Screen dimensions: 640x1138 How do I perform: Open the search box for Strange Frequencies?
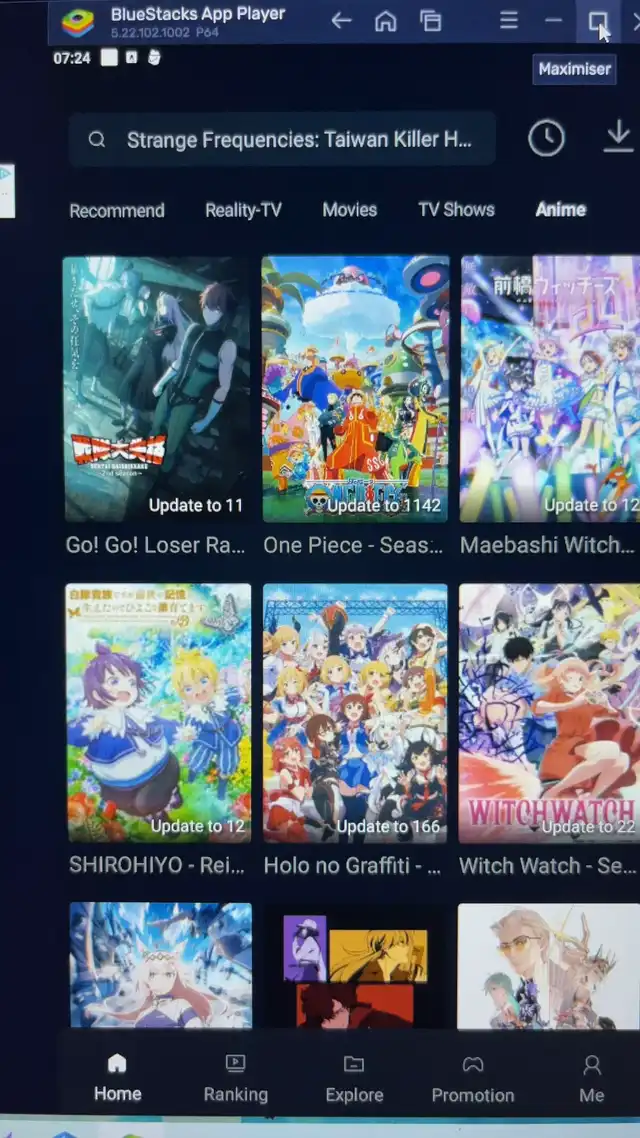282,139
